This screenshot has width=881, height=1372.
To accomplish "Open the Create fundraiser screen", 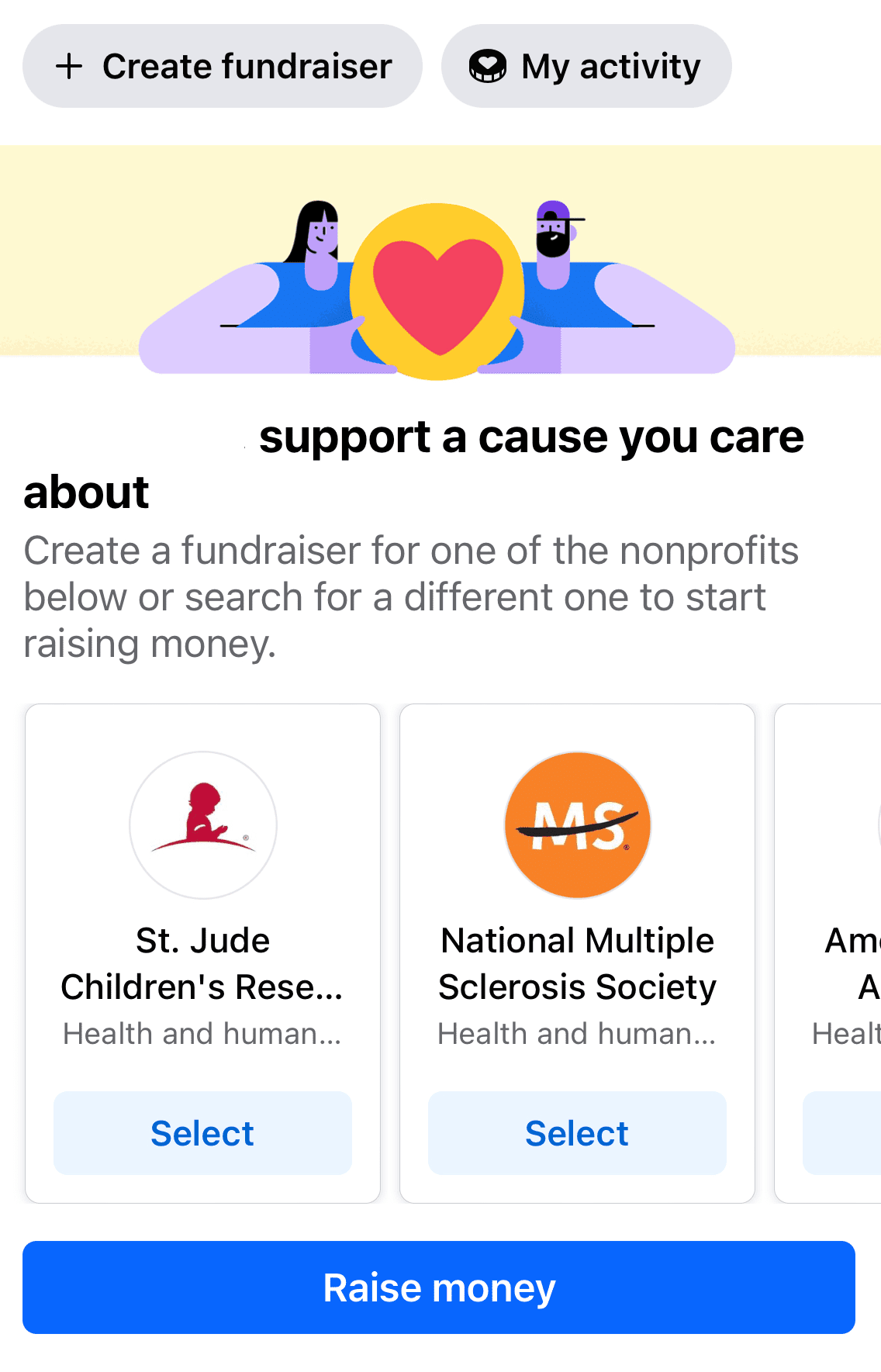I will tap(222, 66).
